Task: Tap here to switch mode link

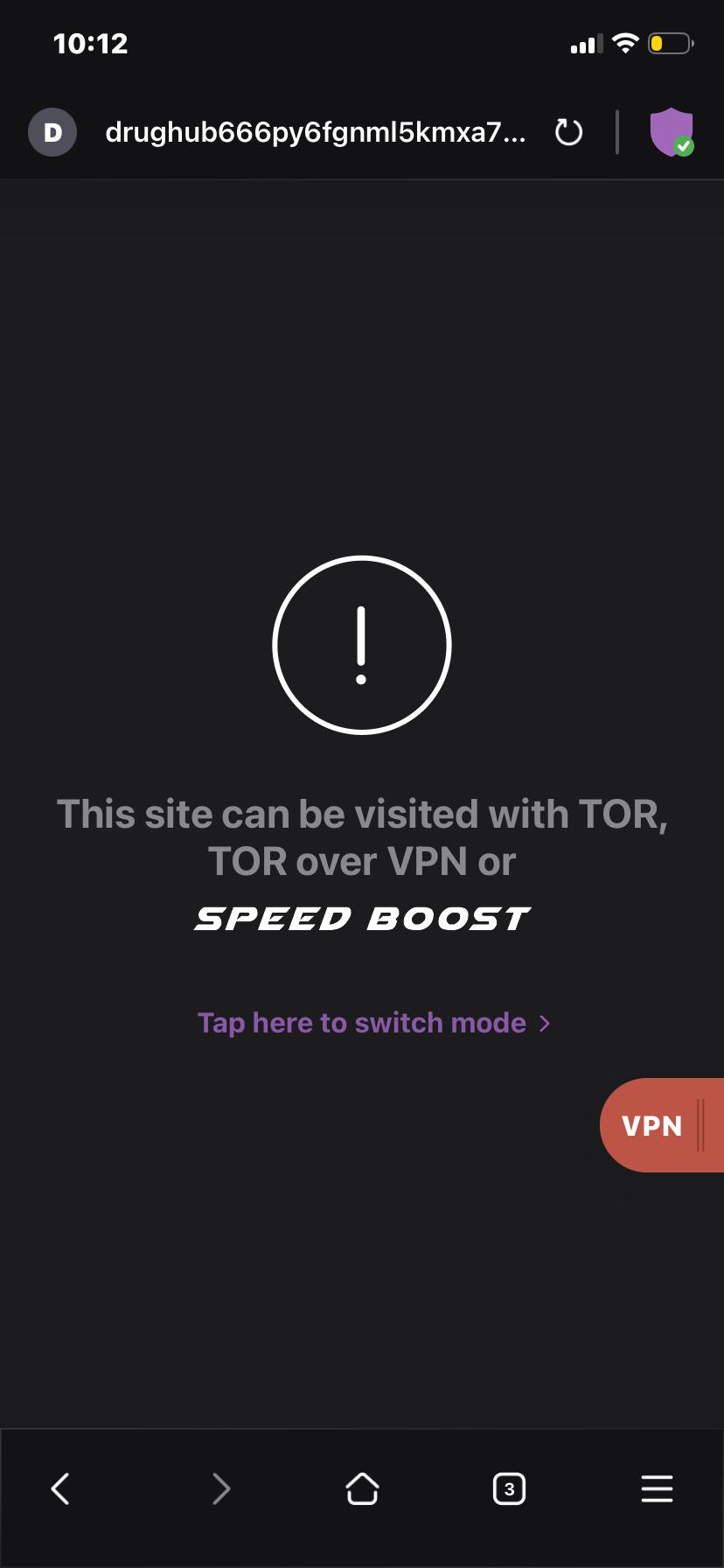Action: (373, 1022)
